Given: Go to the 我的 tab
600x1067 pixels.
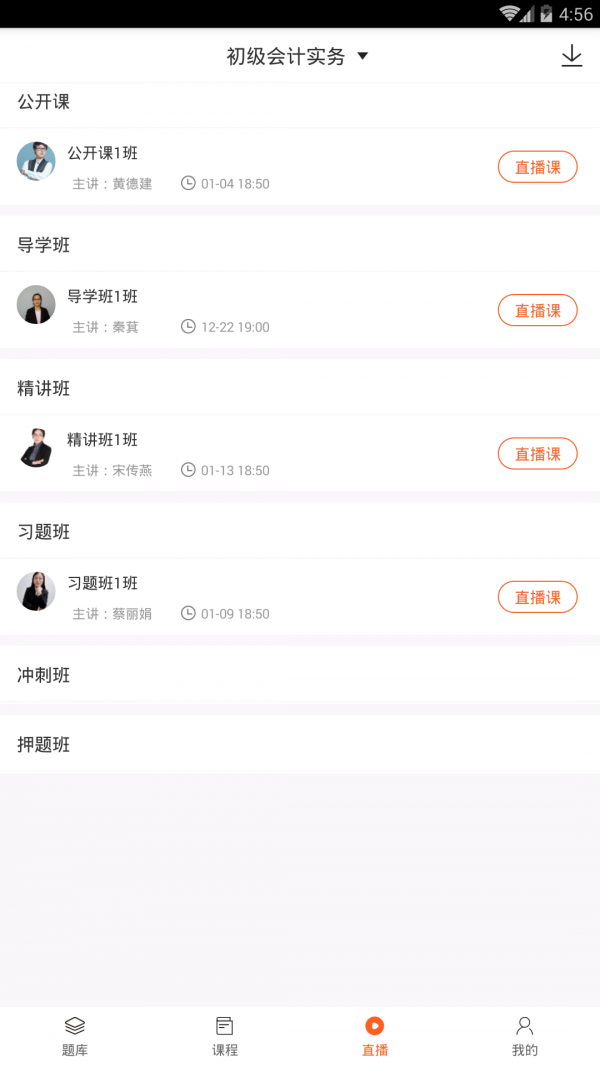Looking at the screenshot, I should [x=524, y=1036].
